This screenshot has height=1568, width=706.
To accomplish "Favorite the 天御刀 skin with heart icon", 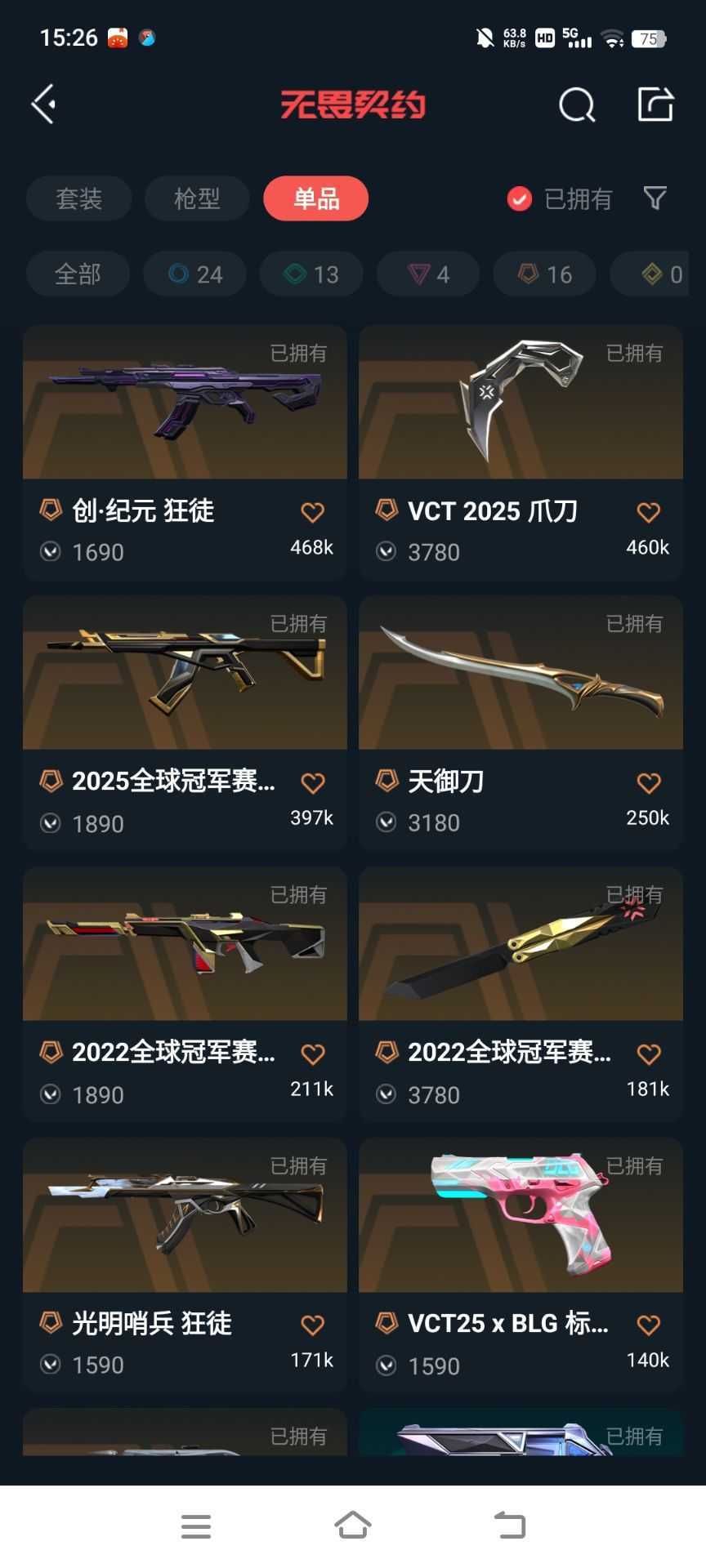I will [649, 783].
